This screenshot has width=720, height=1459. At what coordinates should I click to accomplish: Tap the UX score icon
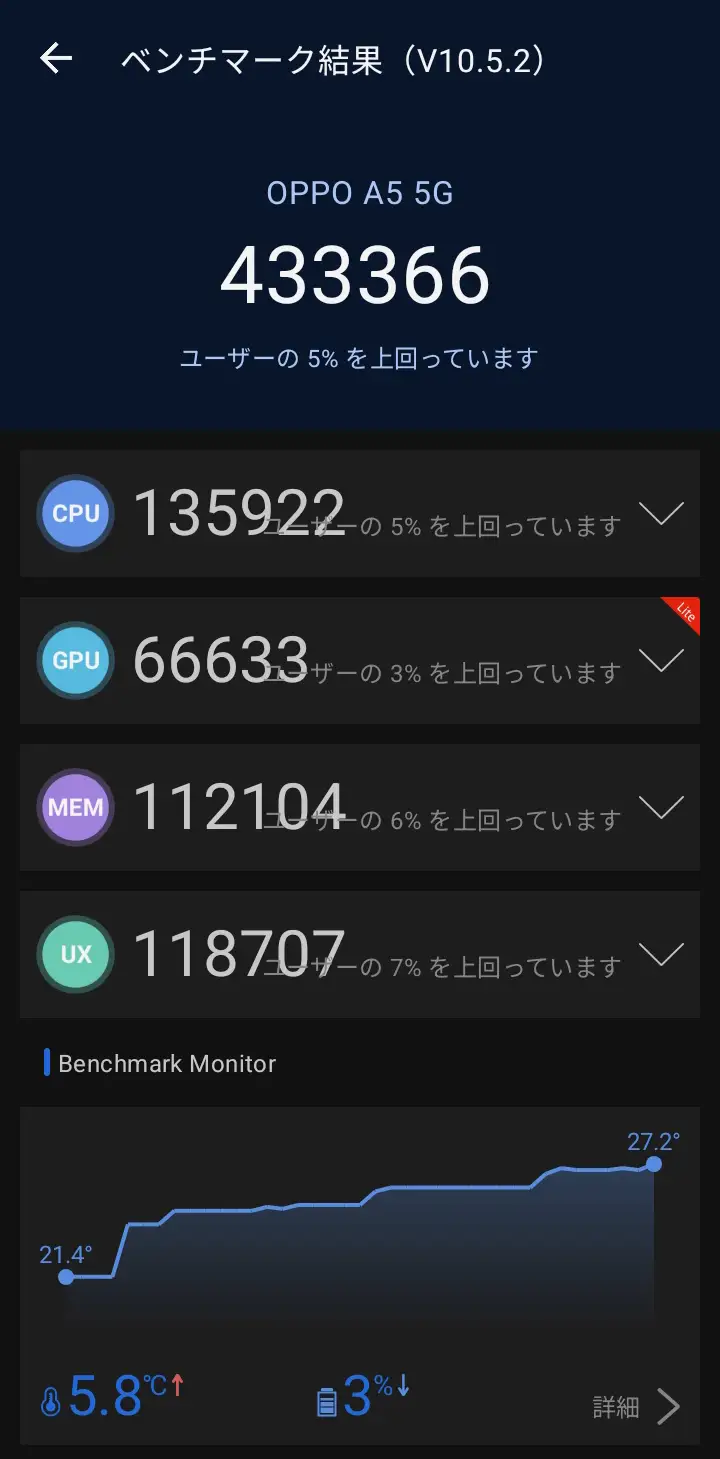[x=75, y=953]
